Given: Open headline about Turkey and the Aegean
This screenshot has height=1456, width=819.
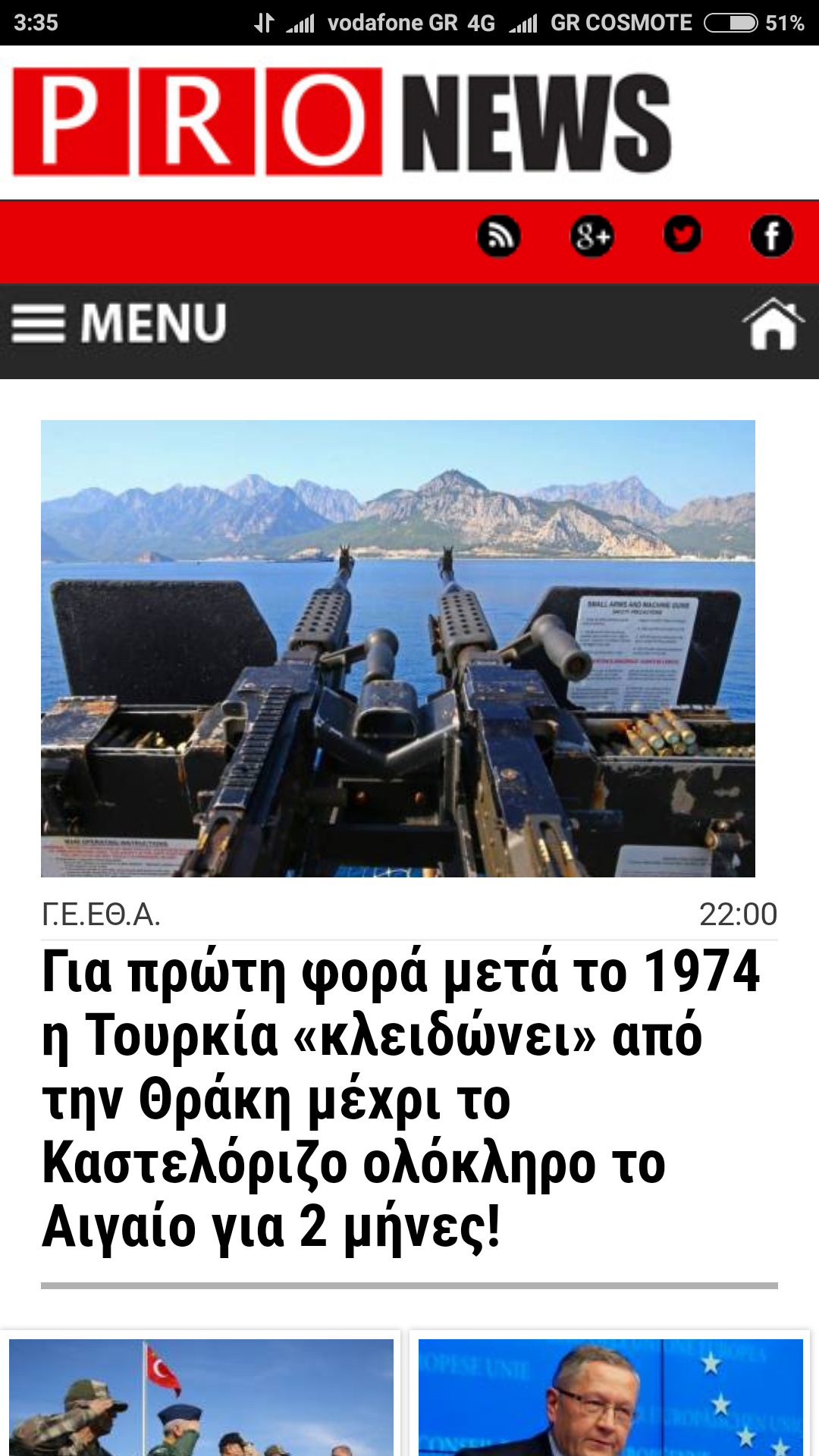Looking at the screenshot, I should click(402, 1098).
